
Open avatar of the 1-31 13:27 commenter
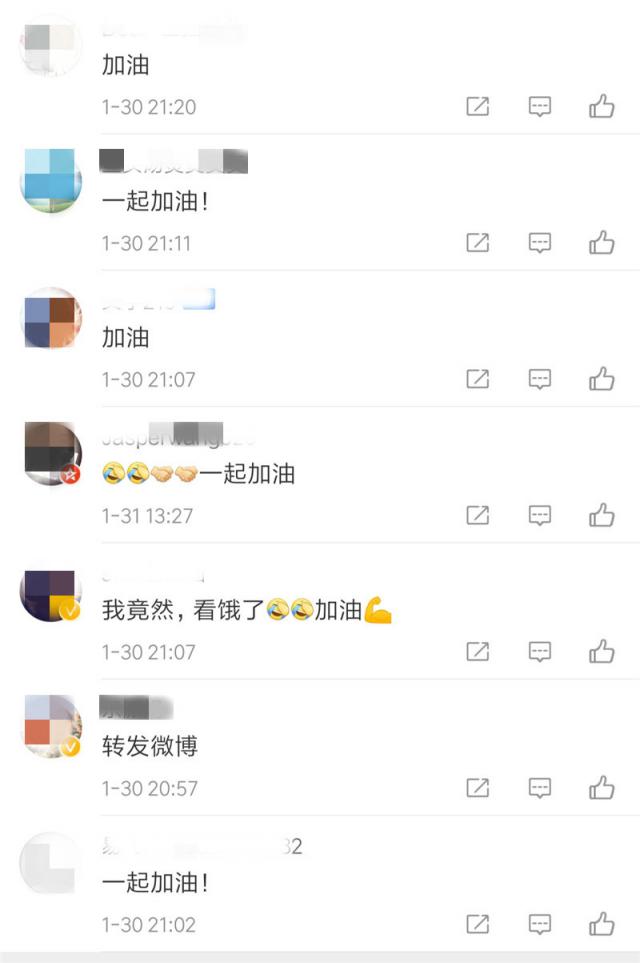[50, 454]
